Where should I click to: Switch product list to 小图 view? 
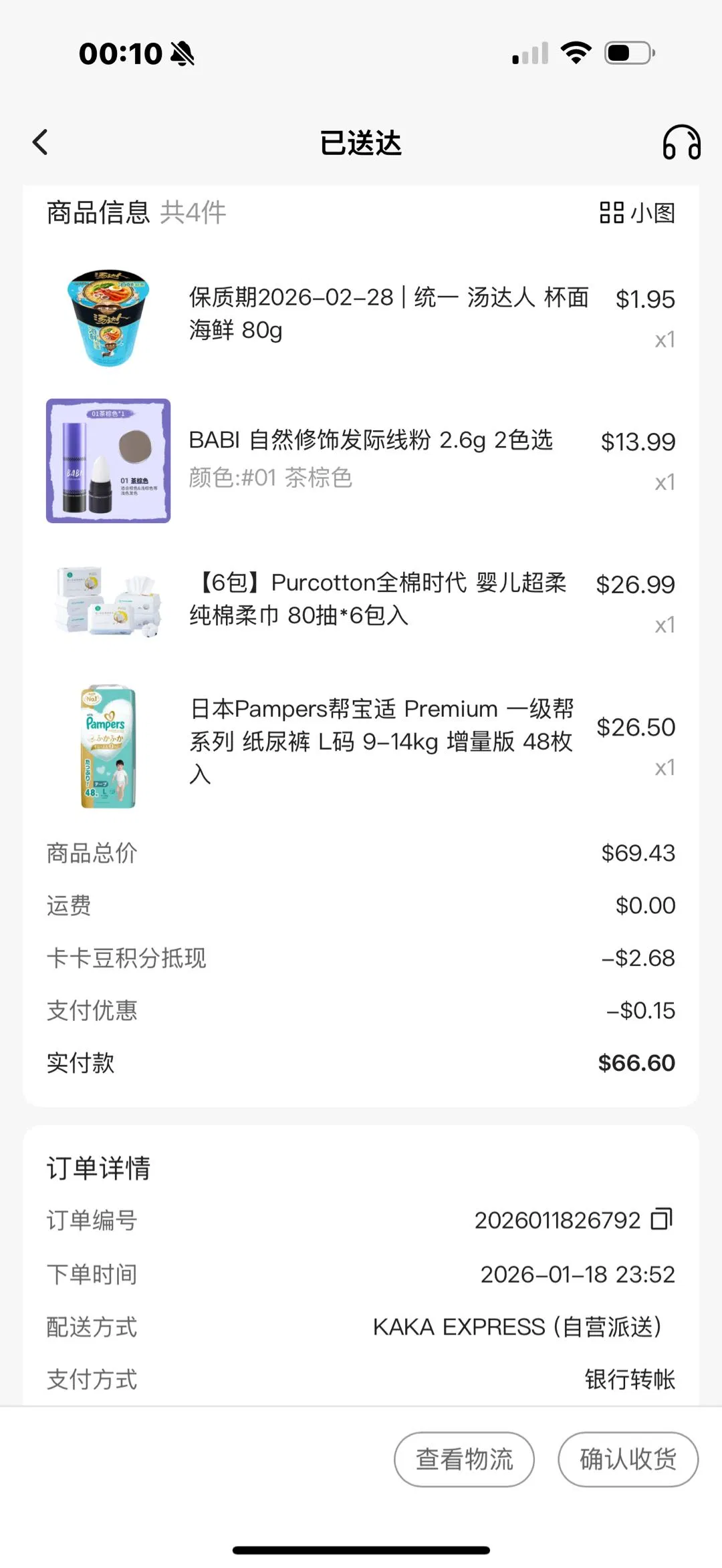(x=637, y=213)
